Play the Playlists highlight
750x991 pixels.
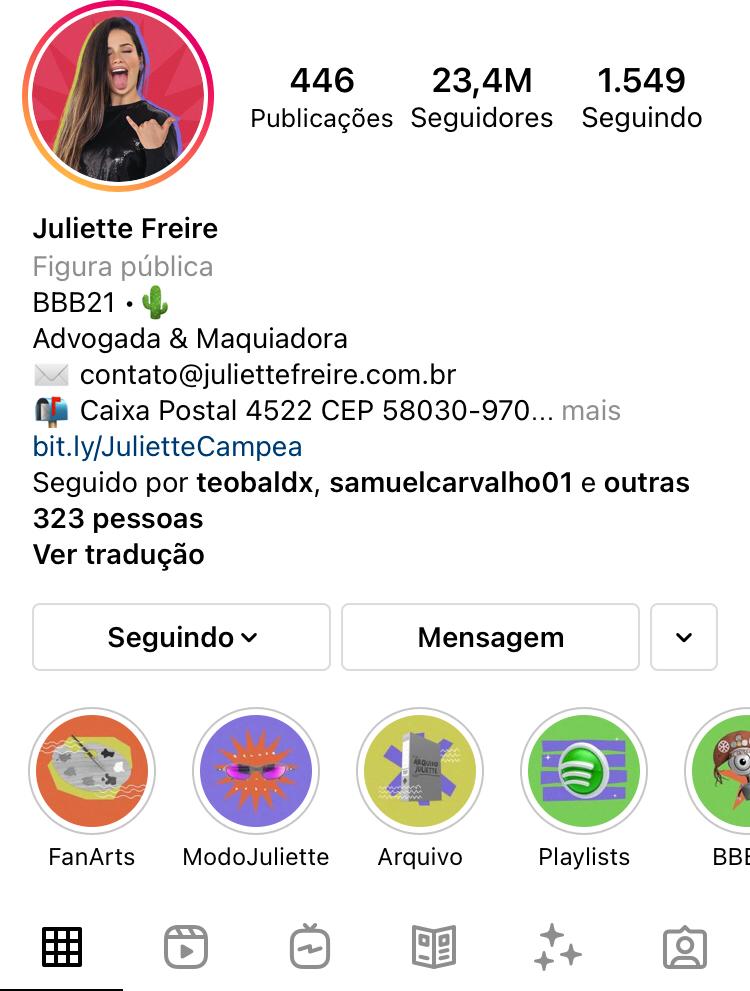[584, 772]
